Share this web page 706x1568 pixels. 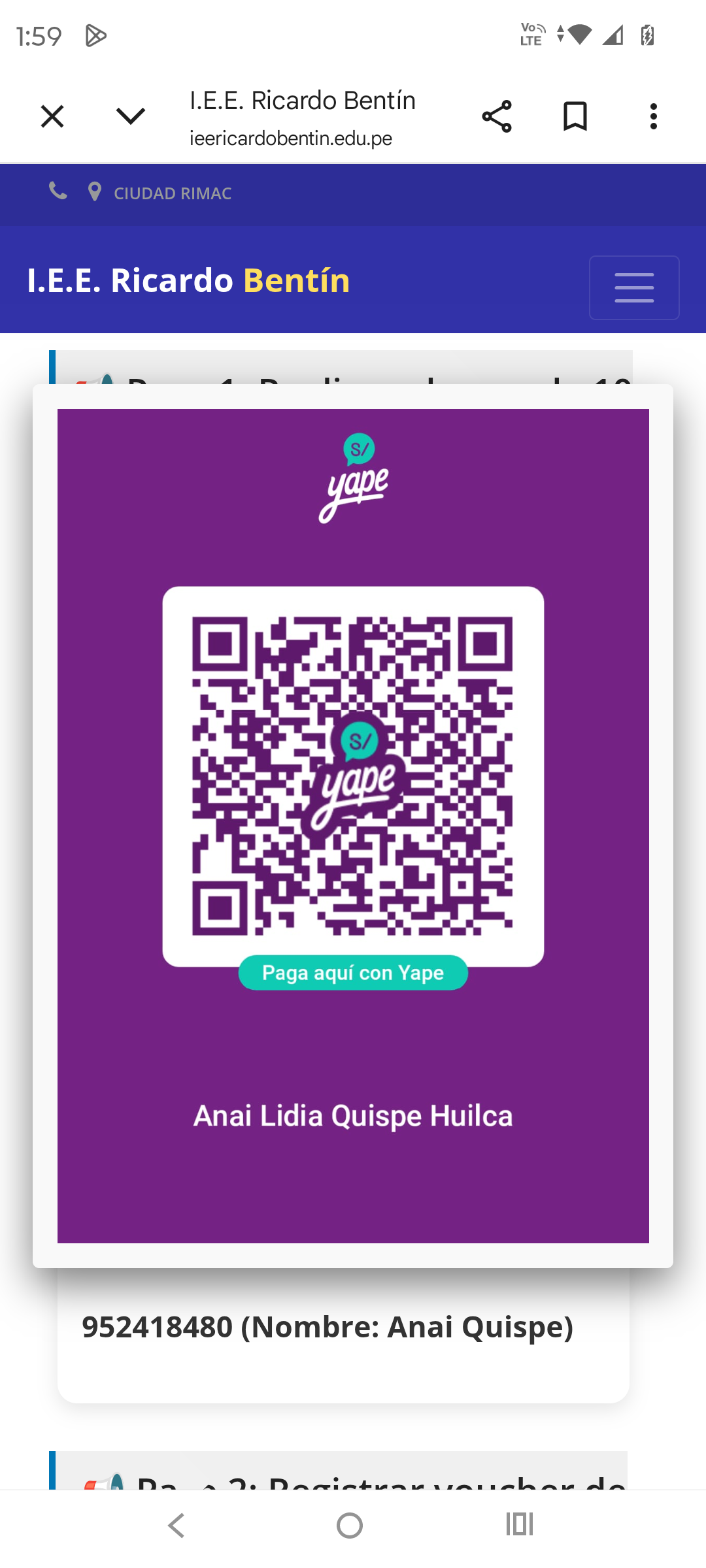click(x=497, y=117)
